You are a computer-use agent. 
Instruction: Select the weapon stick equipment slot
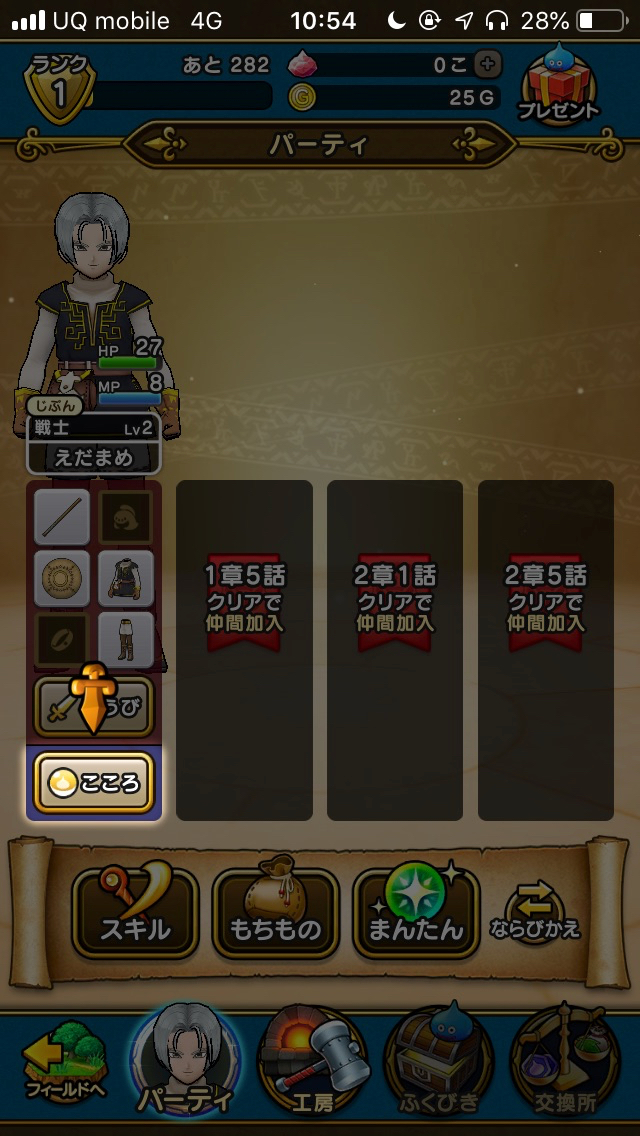point(62,516)
